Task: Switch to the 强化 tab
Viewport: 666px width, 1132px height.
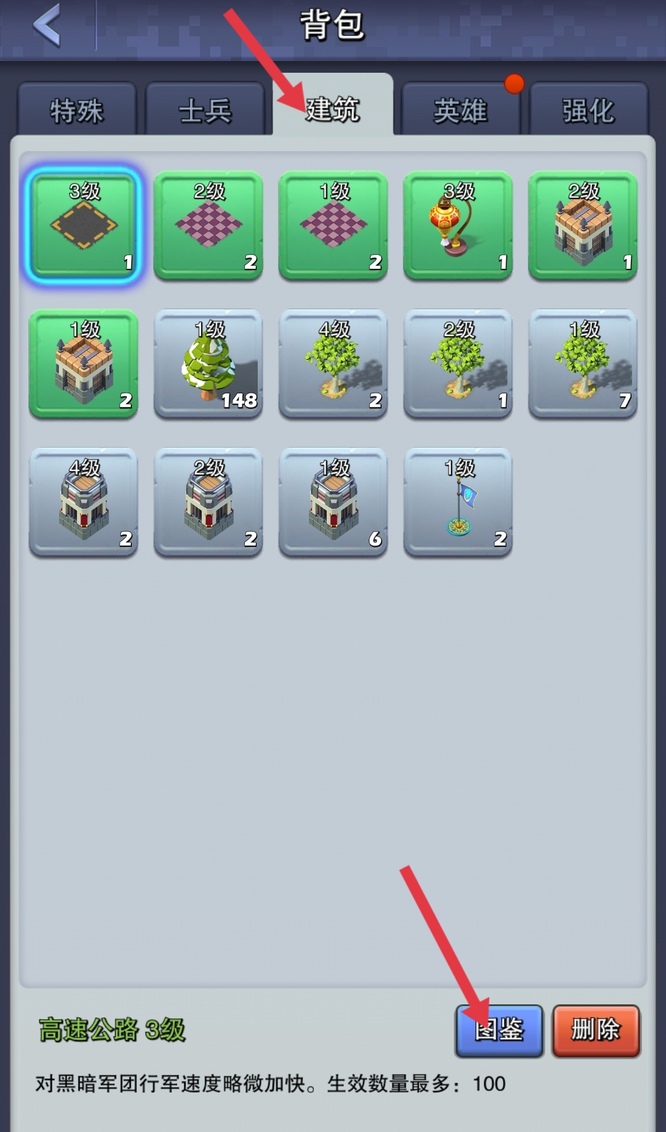Action: (x=588, y=110)
